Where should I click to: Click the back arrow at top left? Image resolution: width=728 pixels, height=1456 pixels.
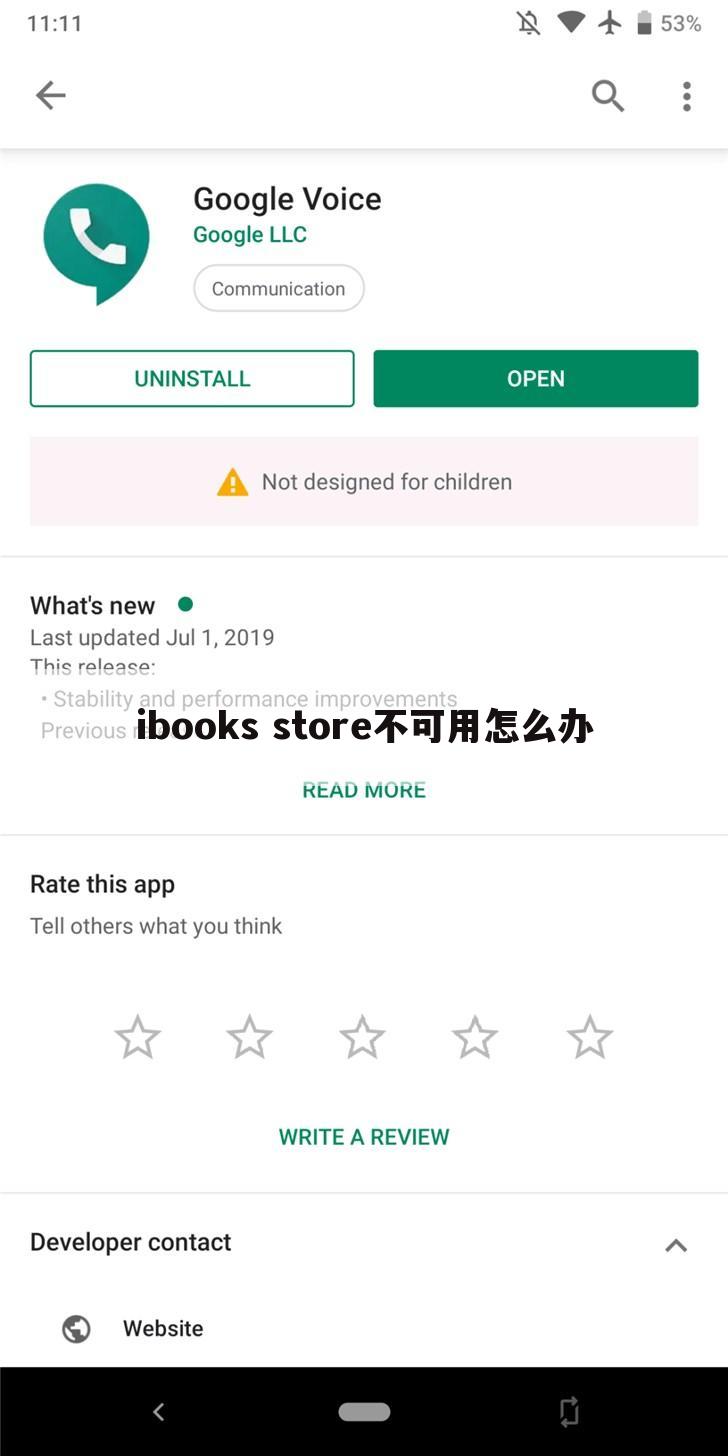coord(50,95)
